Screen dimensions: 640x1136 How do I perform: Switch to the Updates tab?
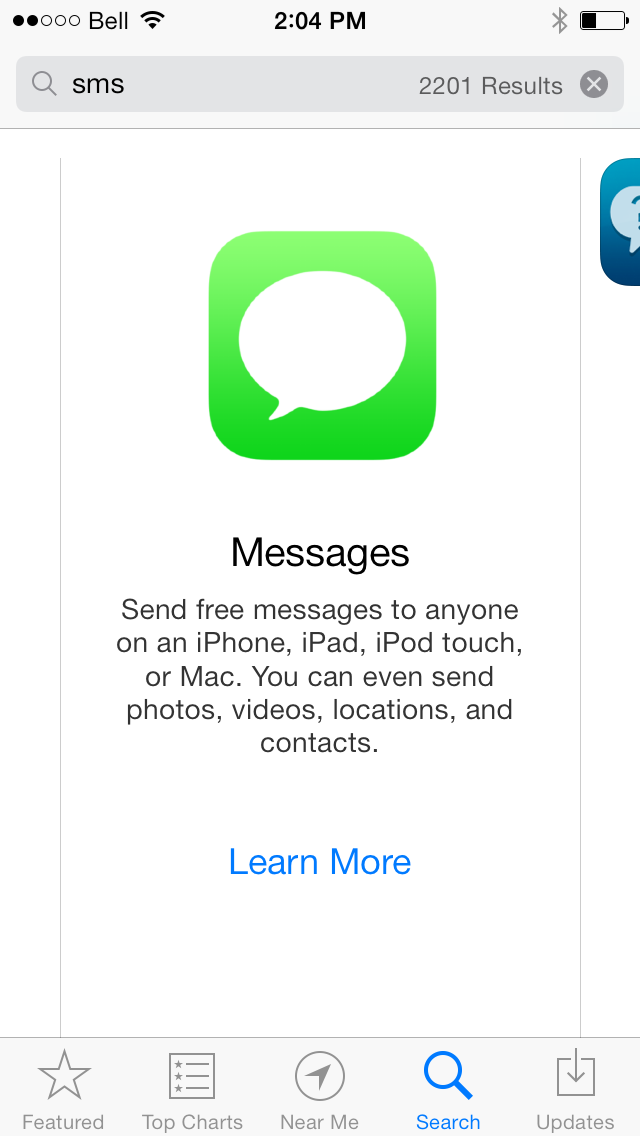coord(575,1088)
